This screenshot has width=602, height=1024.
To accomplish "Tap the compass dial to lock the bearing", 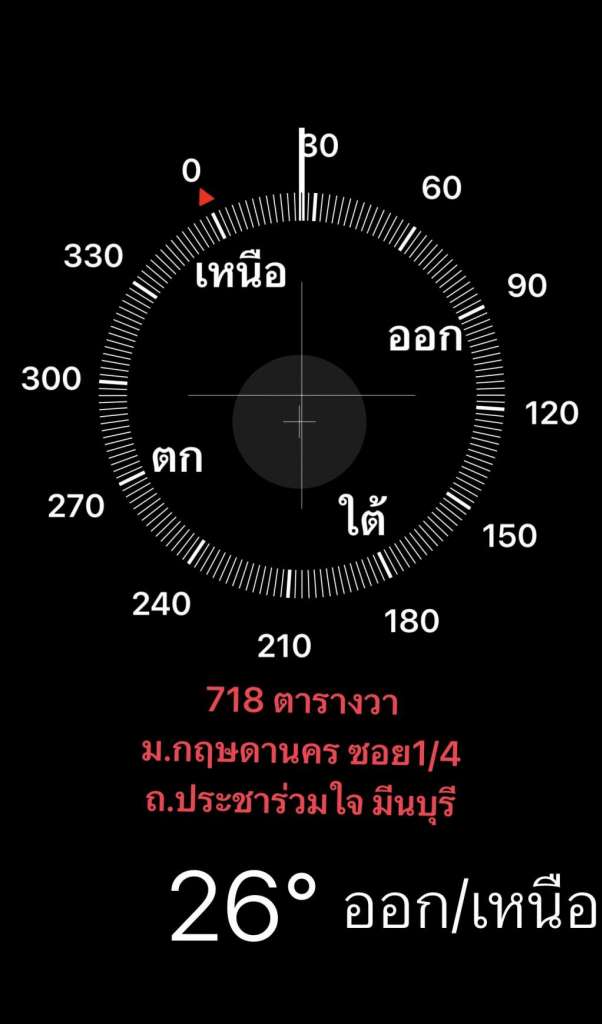I will (300, 396).
